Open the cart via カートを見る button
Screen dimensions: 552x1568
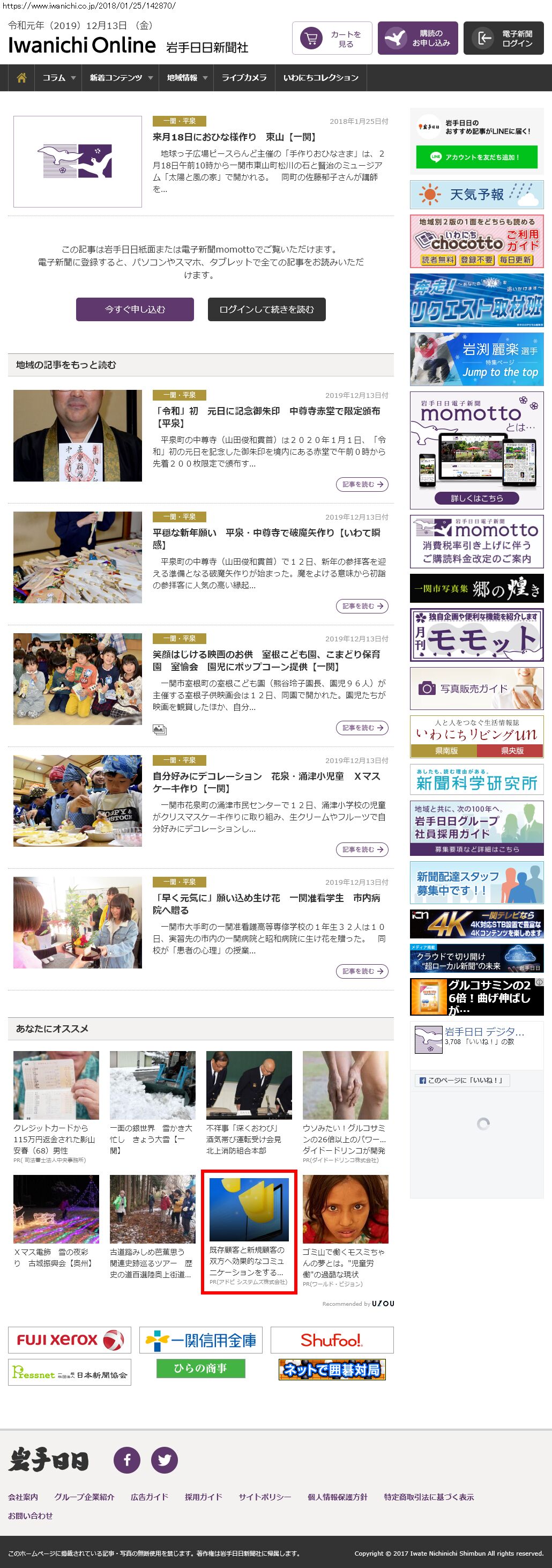332,39
